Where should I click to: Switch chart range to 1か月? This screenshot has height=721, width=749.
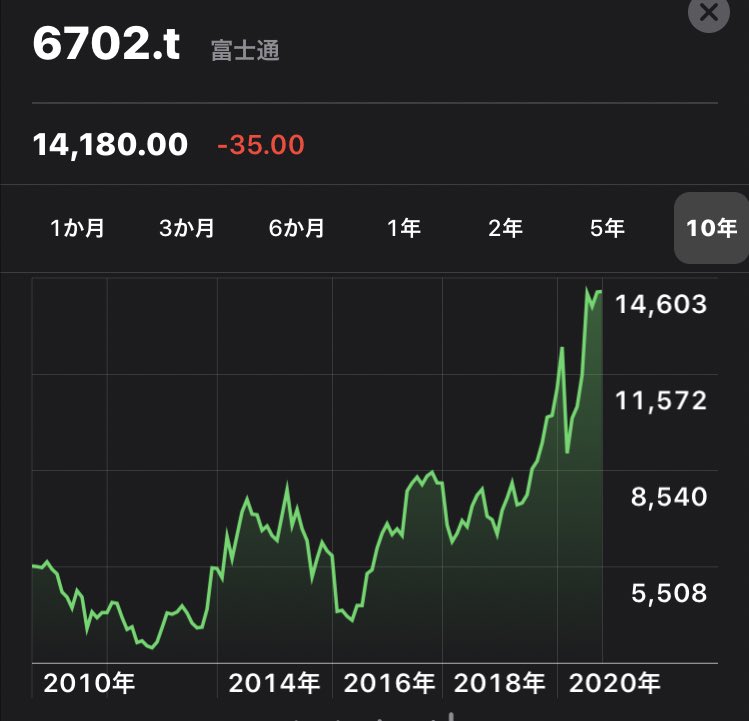click(x=77, y=228)
